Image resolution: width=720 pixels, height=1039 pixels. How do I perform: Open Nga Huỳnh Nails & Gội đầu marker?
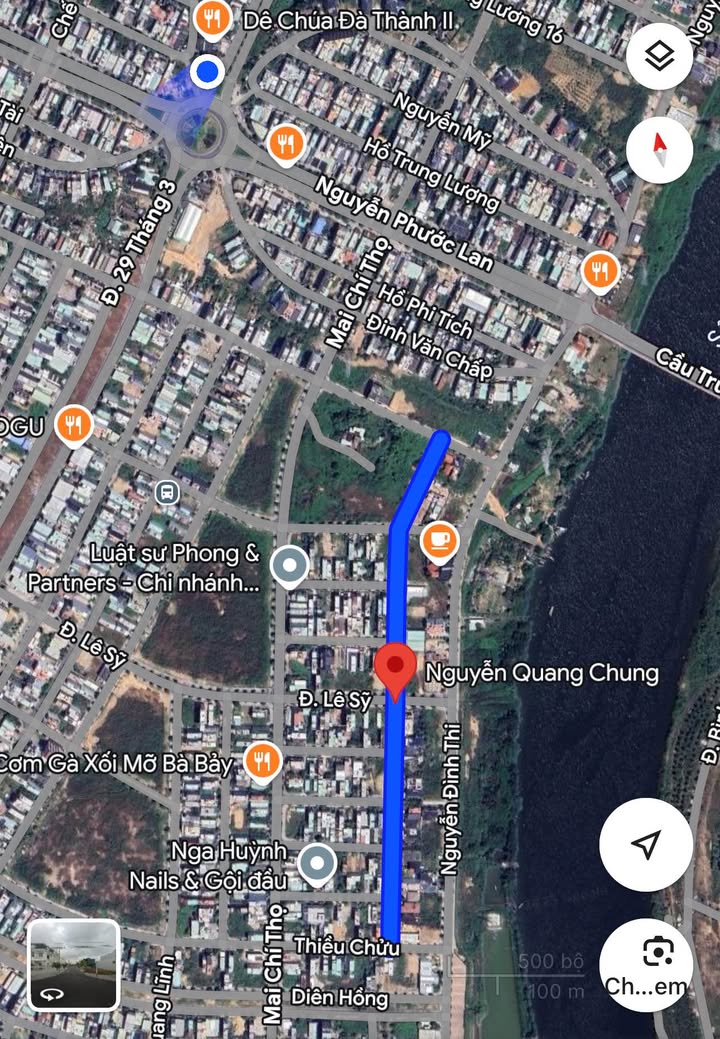point(317,862)
